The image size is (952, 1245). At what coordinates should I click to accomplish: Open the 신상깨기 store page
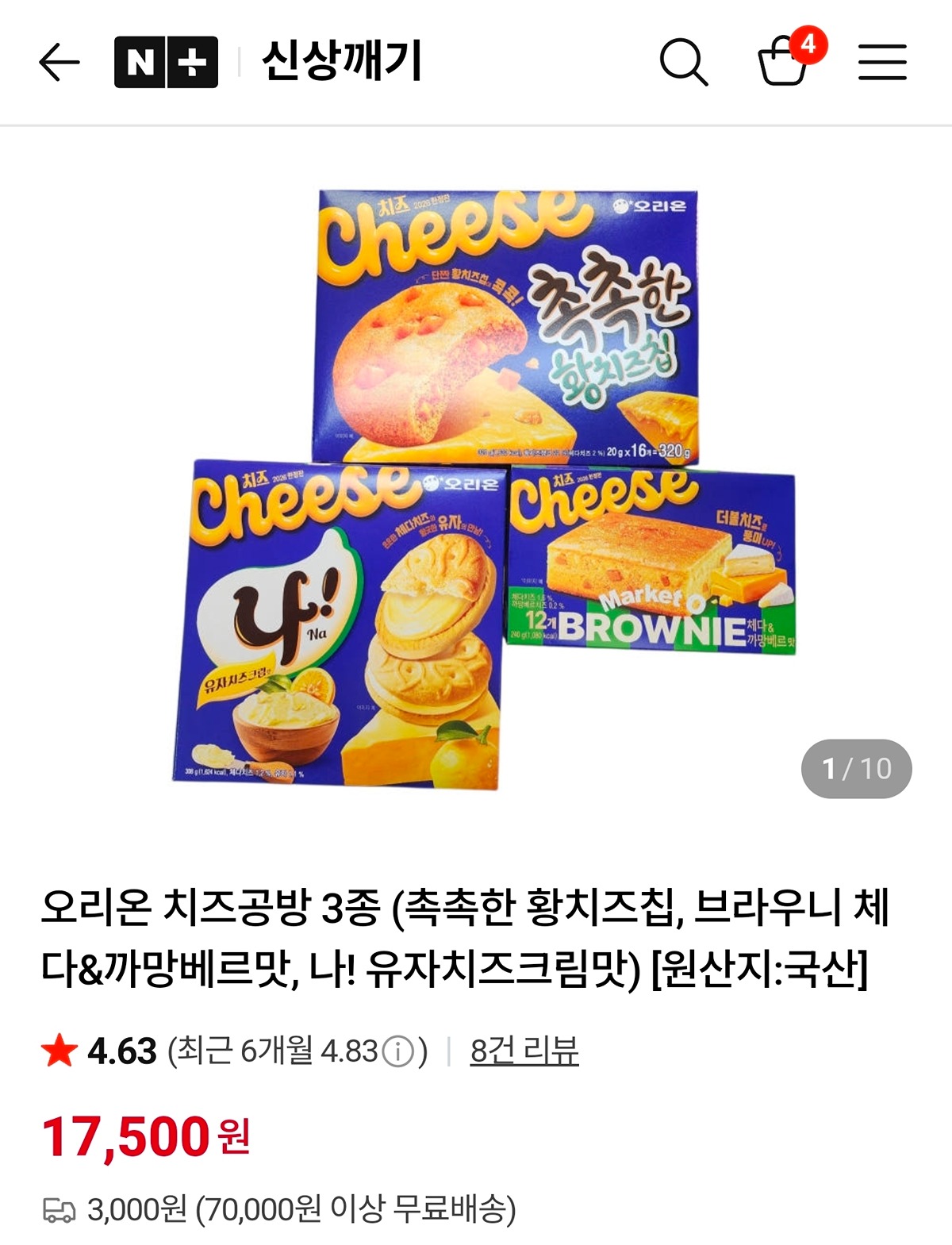pyautogui.click(x=342, y=62)
